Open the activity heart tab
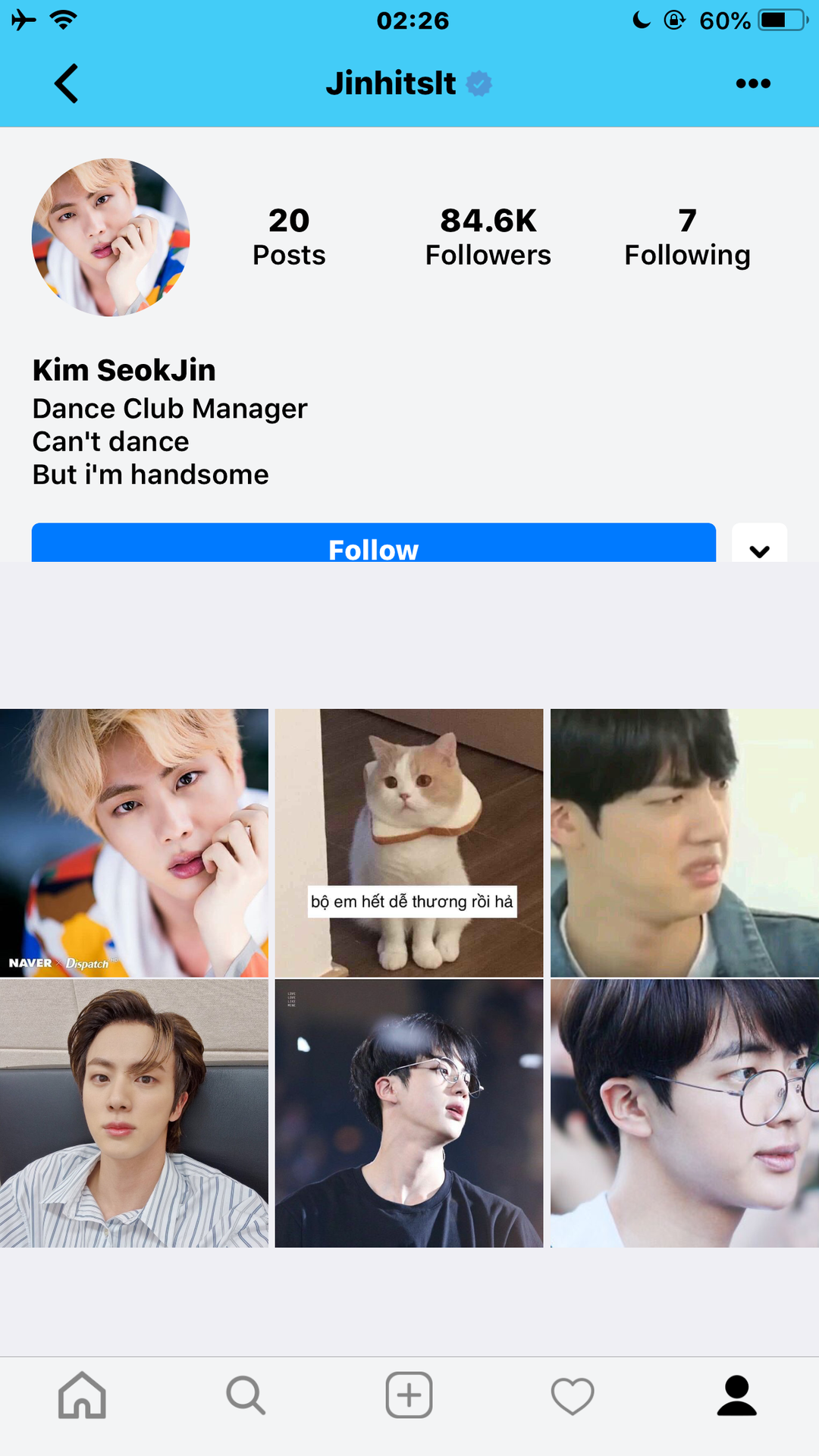Viewport: 819px width, 1456px height. click(x=573, y=1396)
